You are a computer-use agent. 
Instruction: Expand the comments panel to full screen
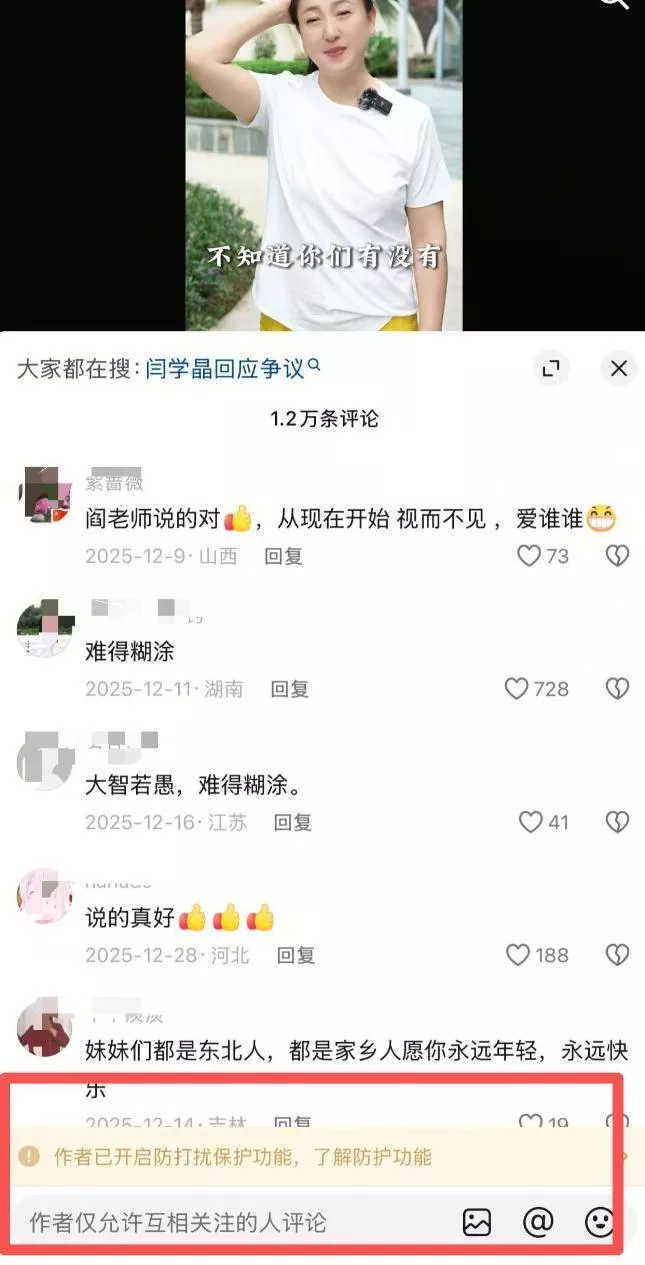click(550, 369)
